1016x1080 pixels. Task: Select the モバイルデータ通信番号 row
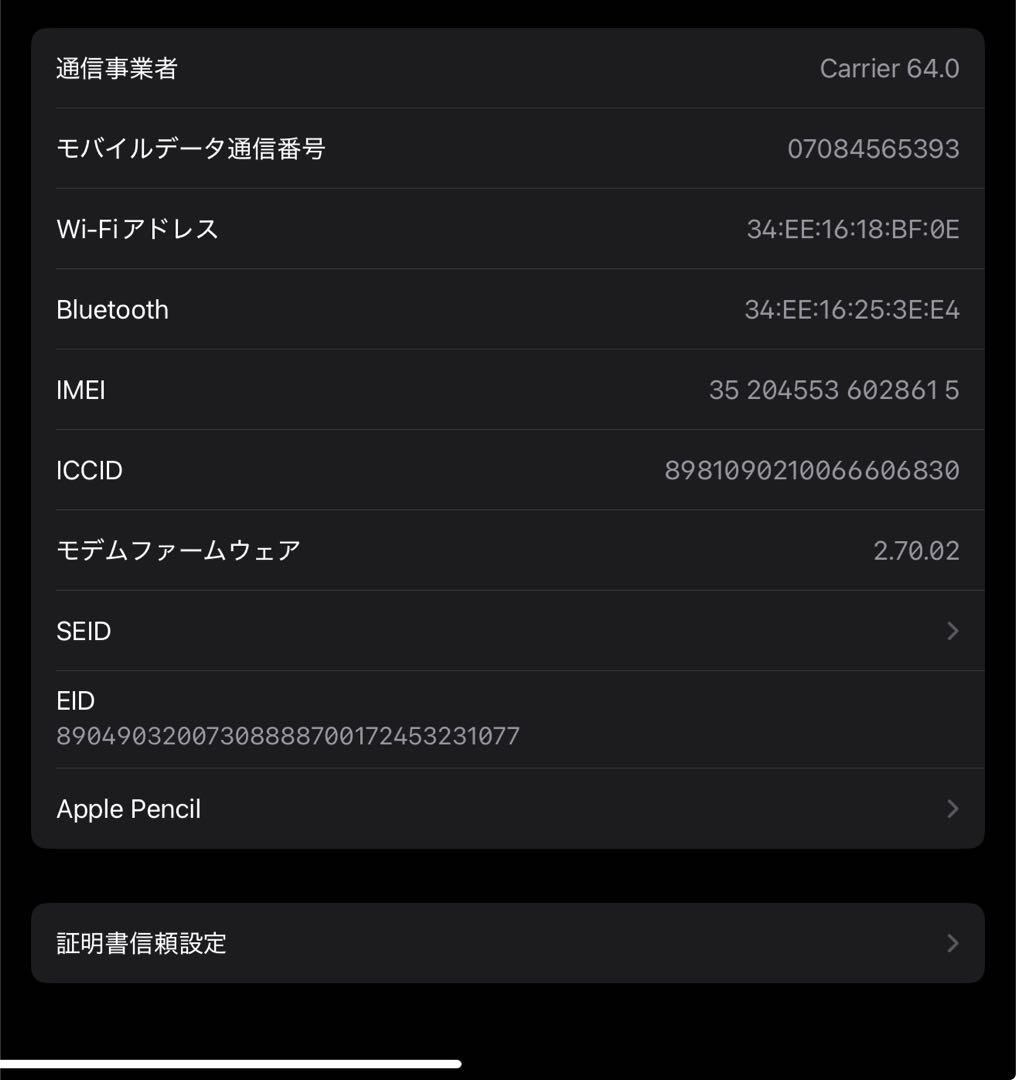point(508,148)
